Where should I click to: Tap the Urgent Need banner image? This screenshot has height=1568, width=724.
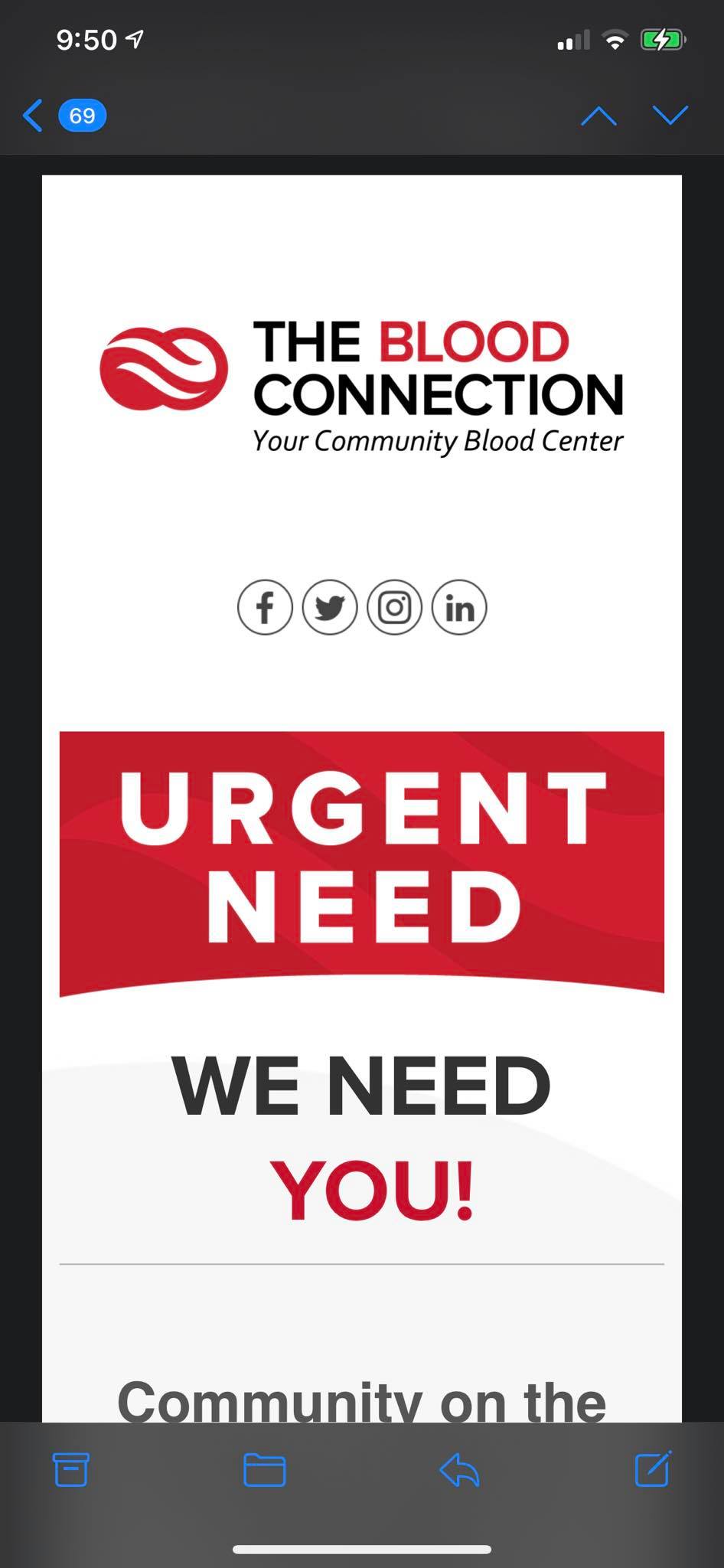[x=362, y=861]
